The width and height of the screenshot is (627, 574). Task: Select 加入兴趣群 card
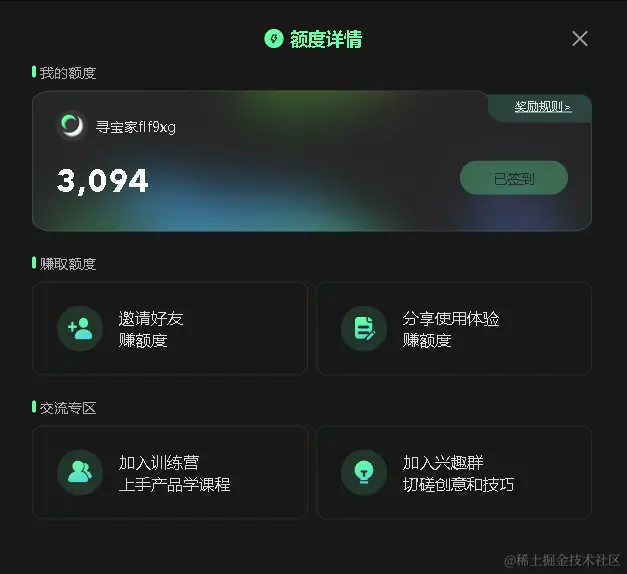pos(453,473)
